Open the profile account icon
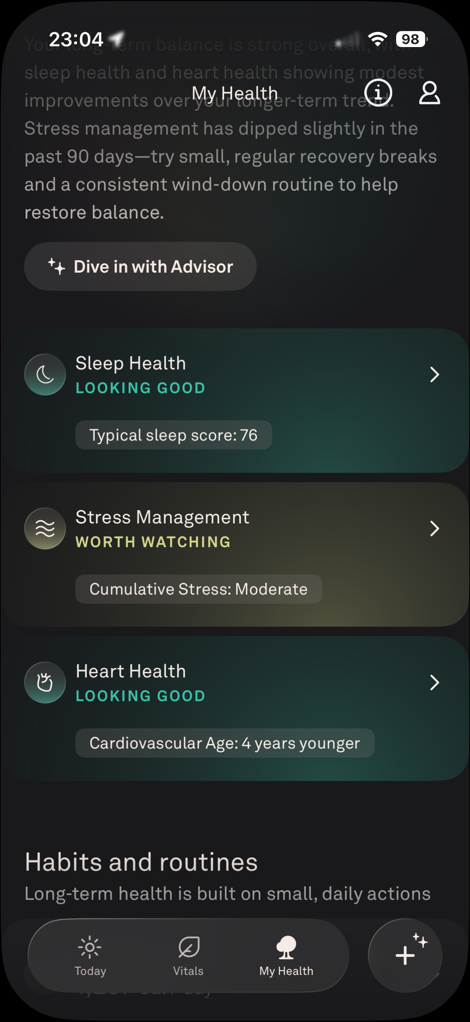470x1022 pixels. 429,93
